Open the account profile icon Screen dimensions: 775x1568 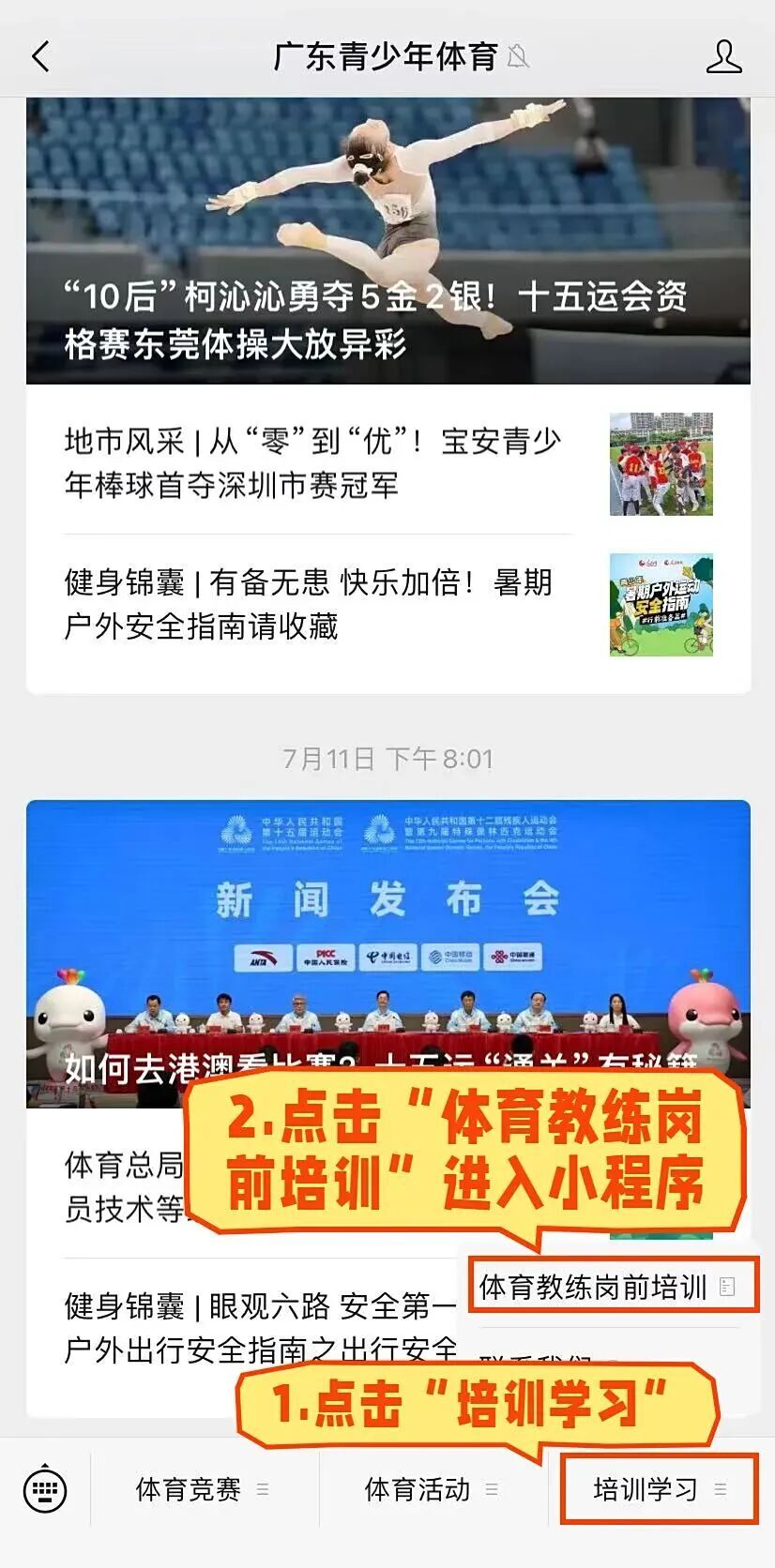tap(723, 57)
